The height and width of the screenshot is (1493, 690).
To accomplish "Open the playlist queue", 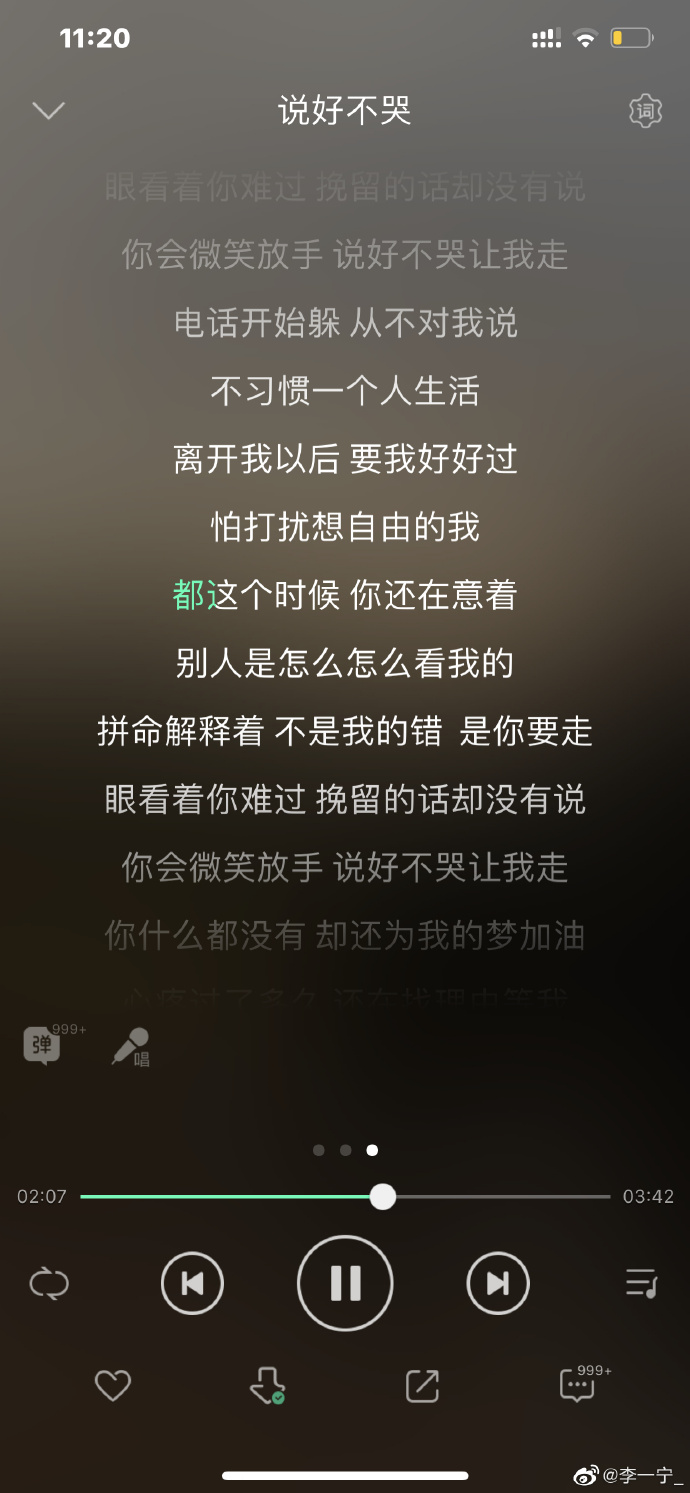I will 641,1283.
